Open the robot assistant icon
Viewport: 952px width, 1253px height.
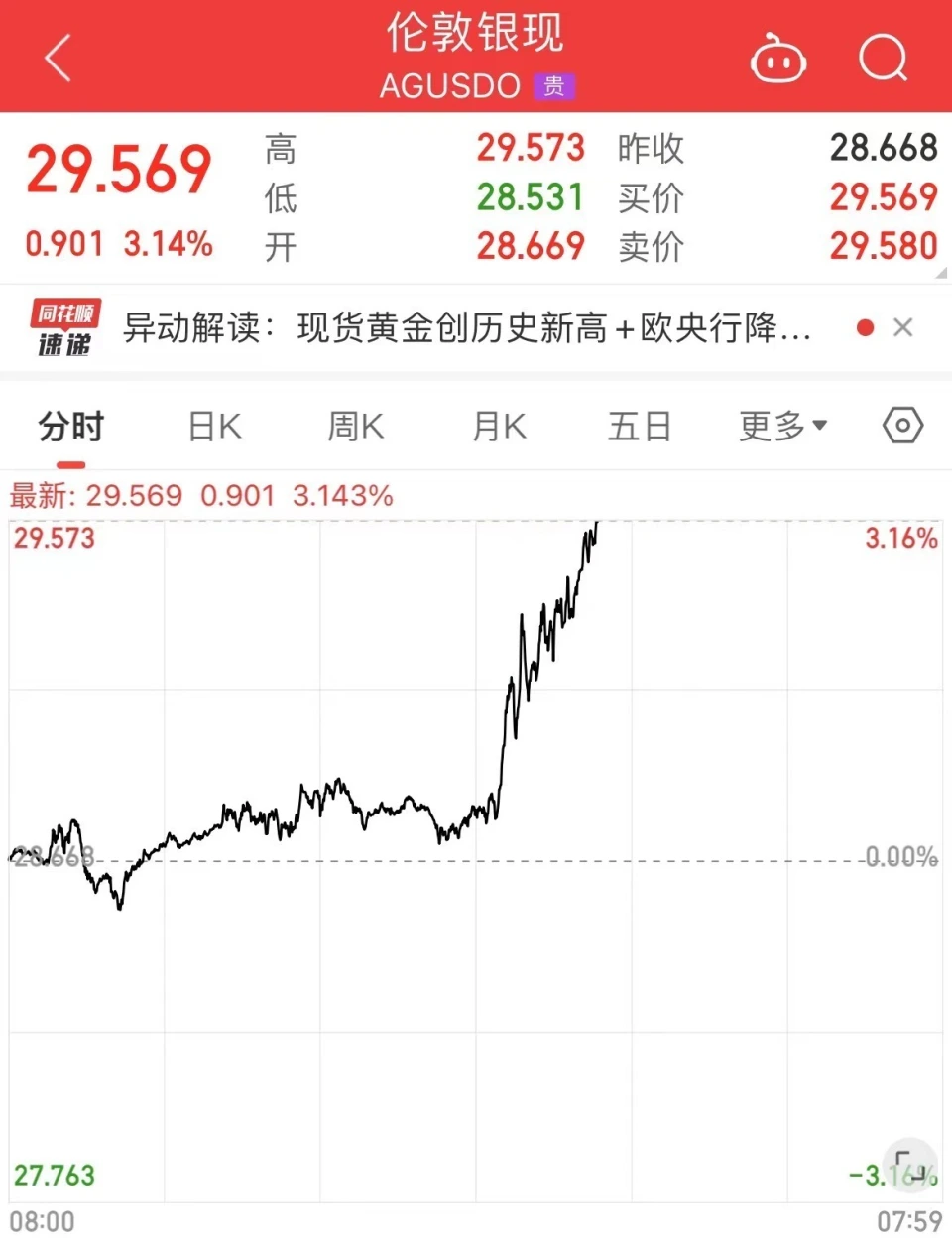777,58
